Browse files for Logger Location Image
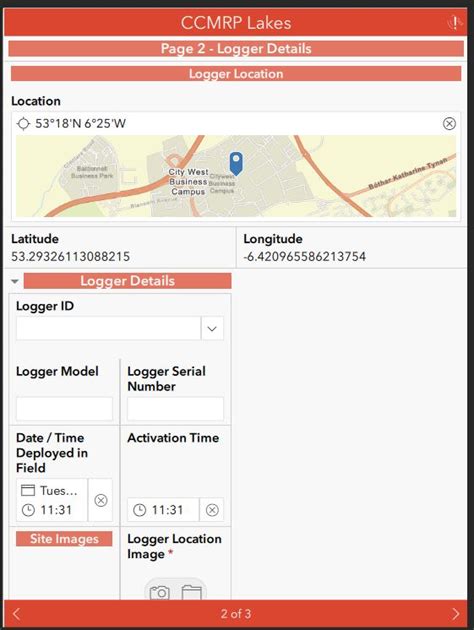This screenshot has height=630, width=474. click(x=192, y=592)
